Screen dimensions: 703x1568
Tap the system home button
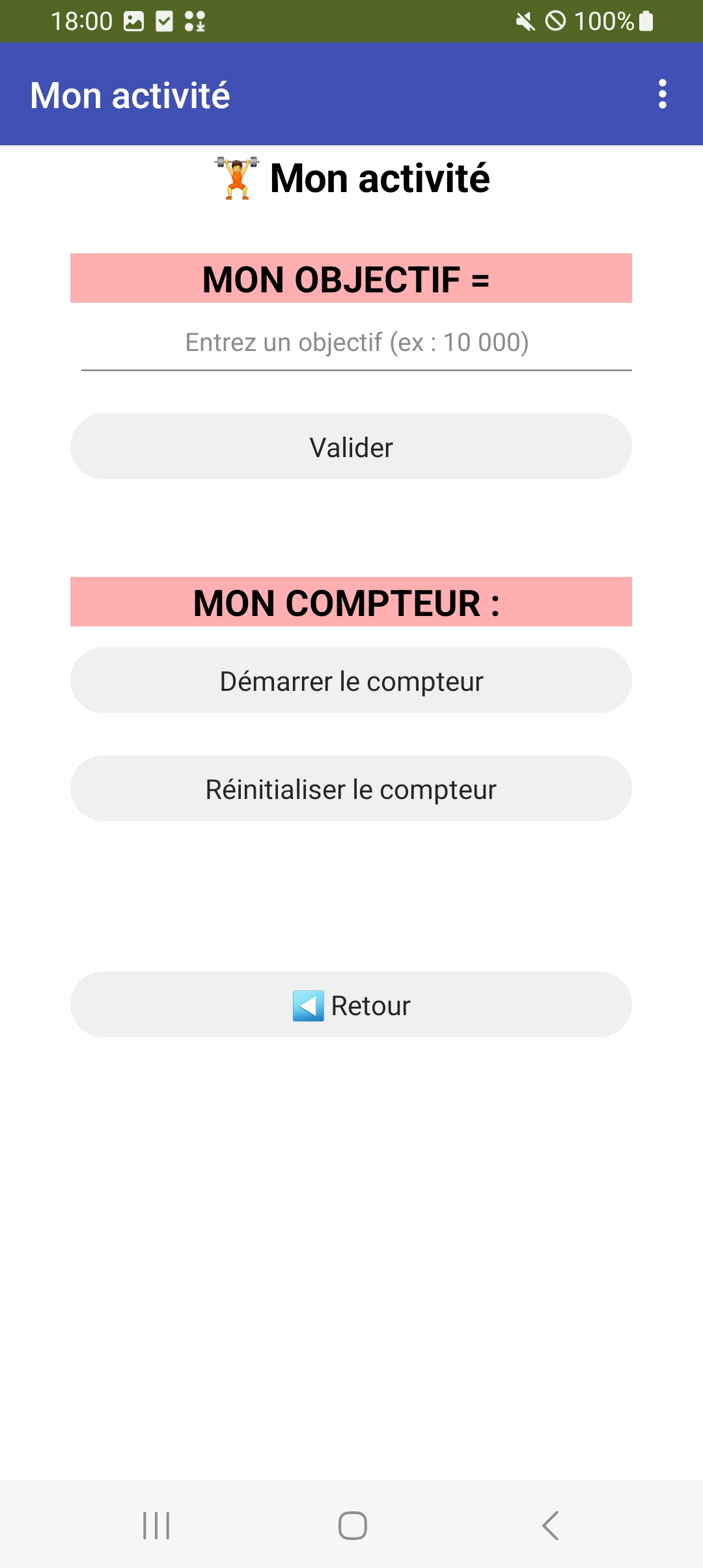pos(352,1526)
